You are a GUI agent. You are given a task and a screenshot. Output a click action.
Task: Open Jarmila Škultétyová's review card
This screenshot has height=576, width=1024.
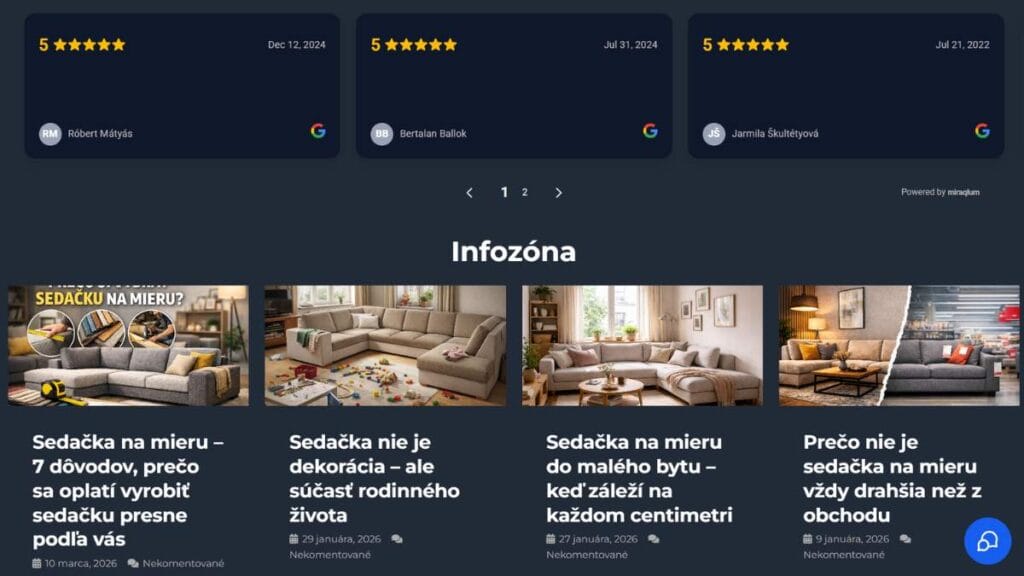(846, 86)
